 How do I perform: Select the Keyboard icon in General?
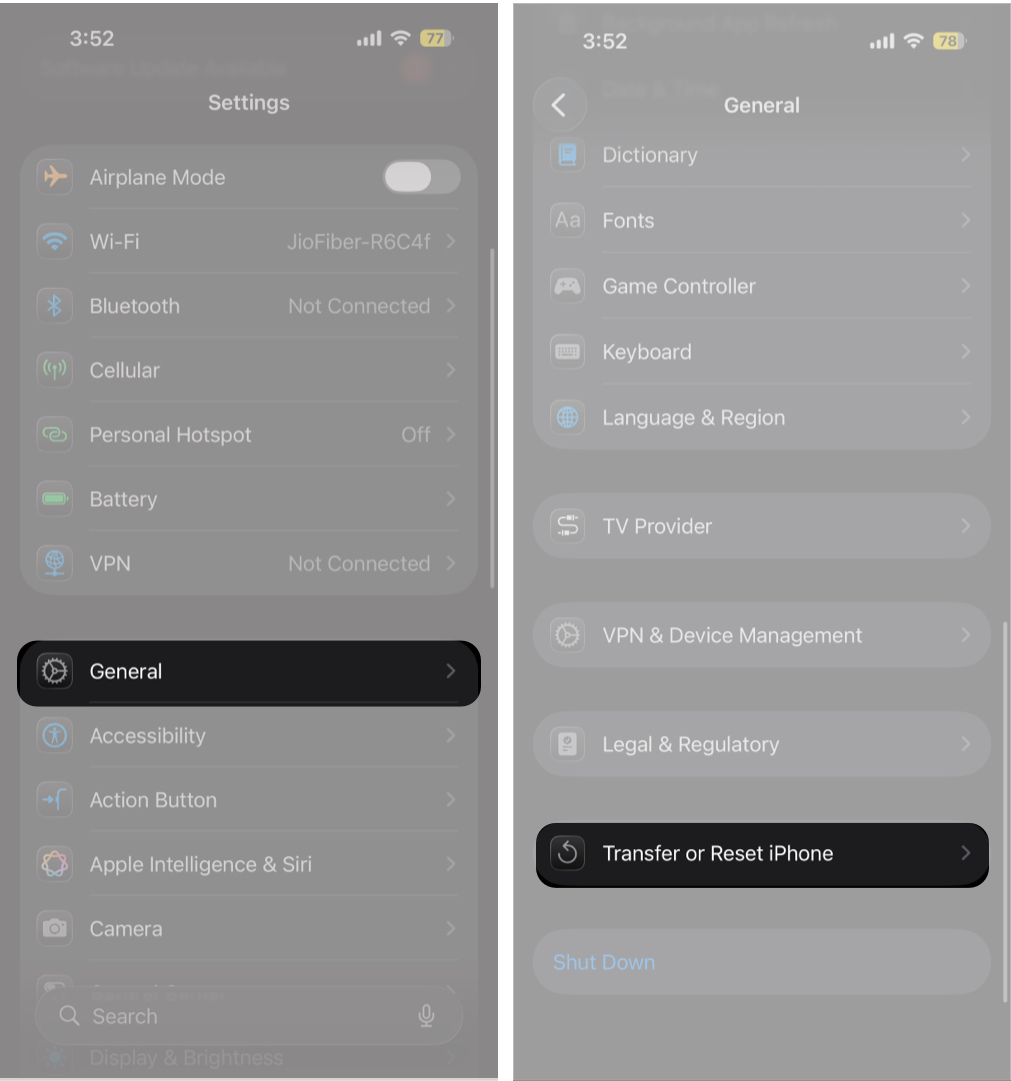coord(567,351)
